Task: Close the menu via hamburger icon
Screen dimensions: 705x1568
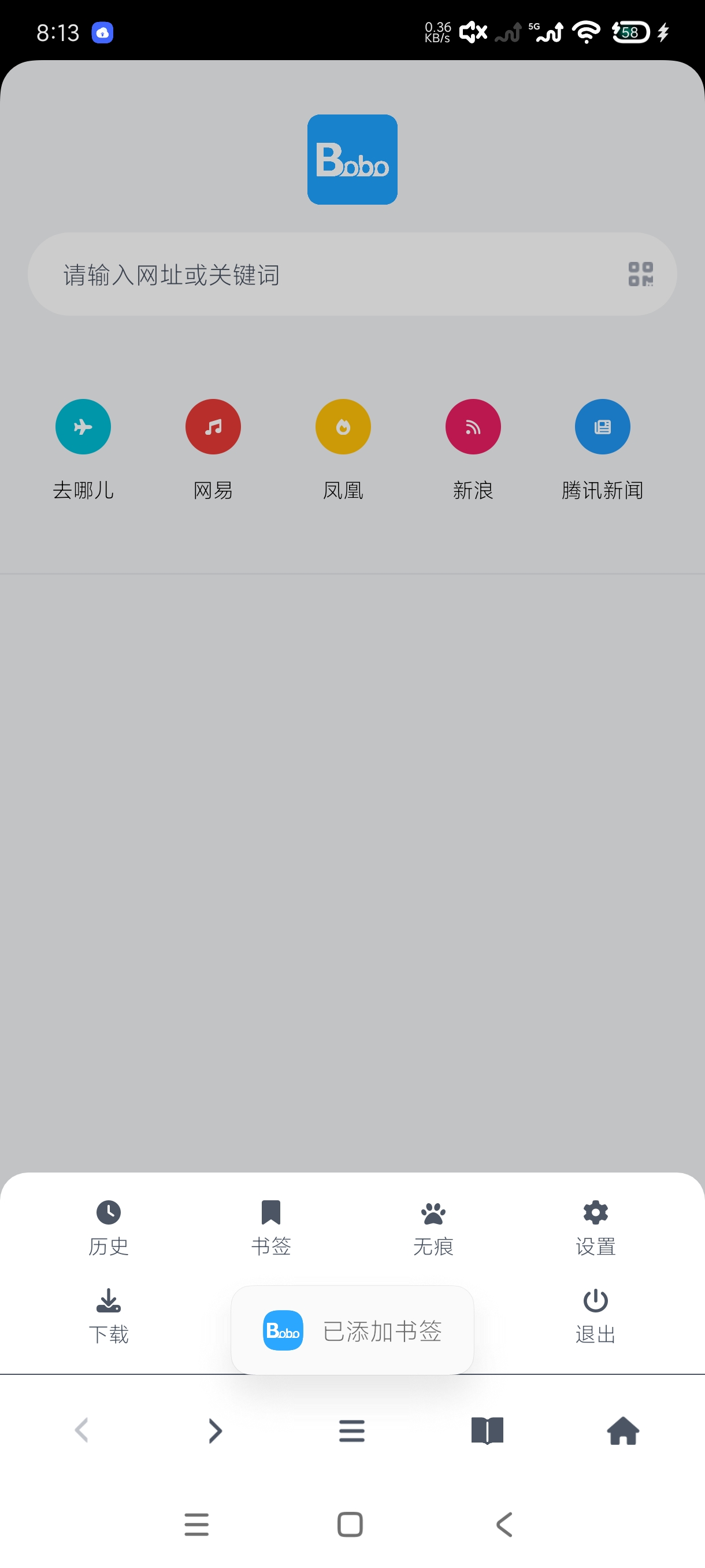Action: pos(351,1430)
